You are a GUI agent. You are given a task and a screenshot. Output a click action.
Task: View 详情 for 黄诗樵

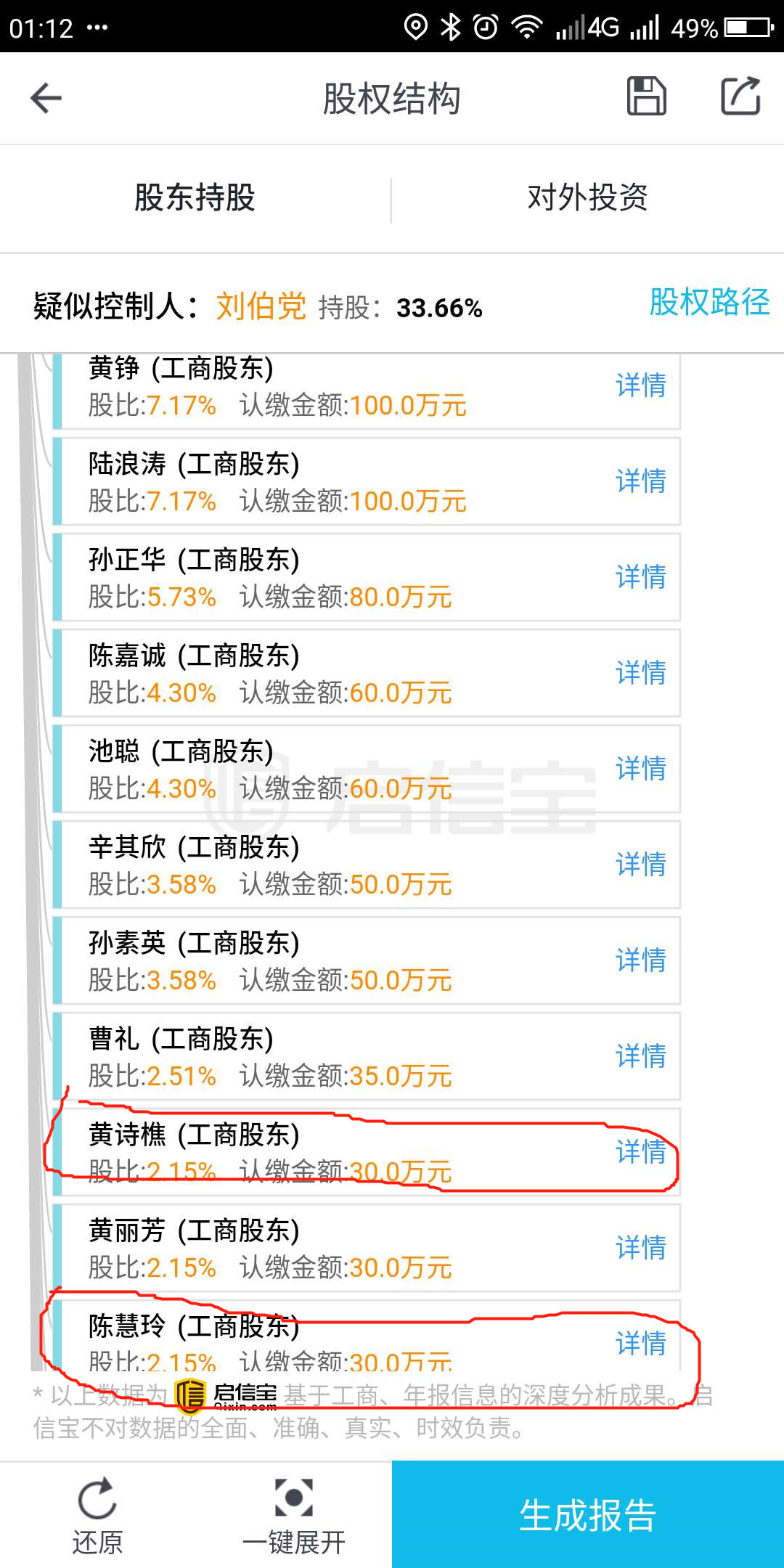[x=640, y=1151]
